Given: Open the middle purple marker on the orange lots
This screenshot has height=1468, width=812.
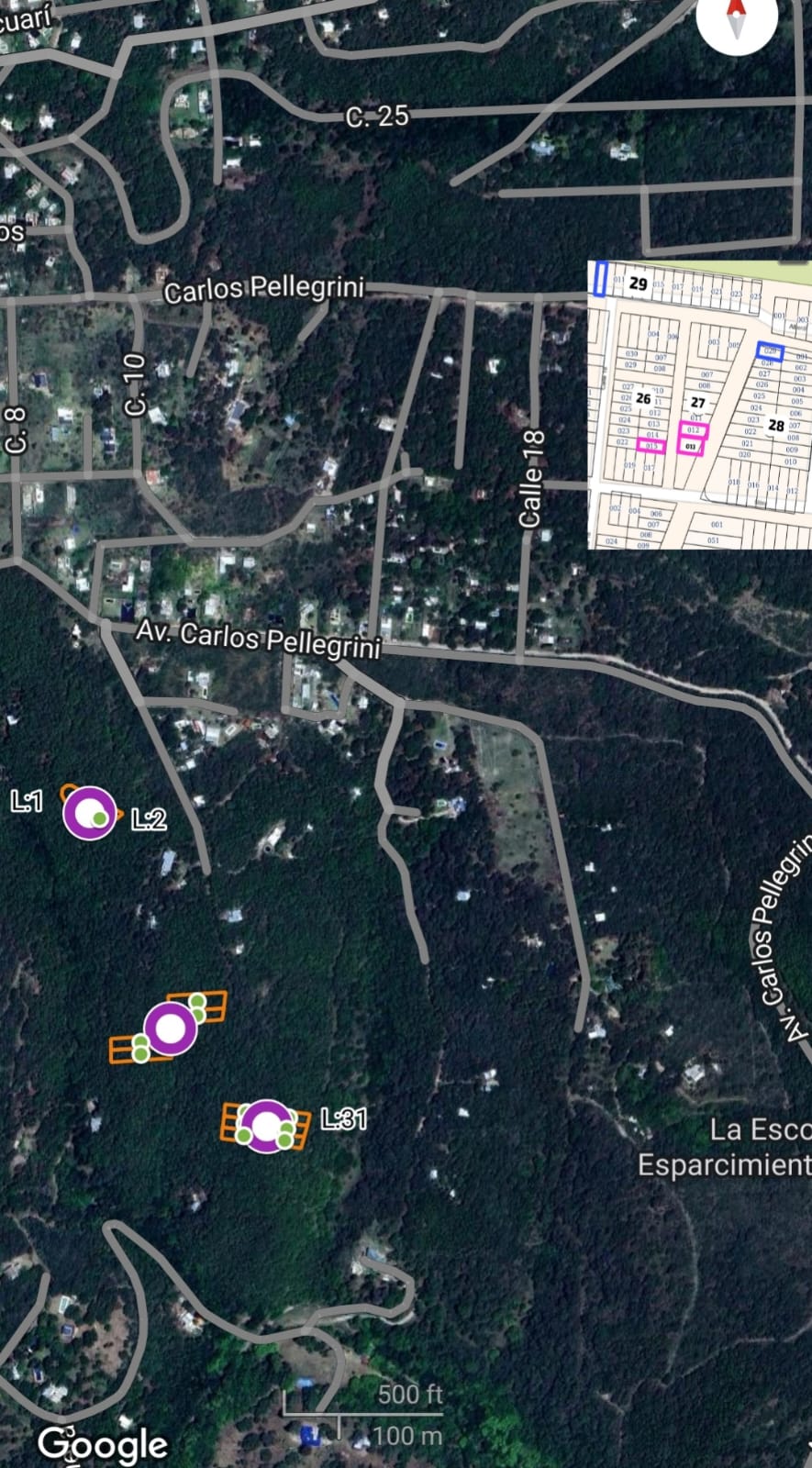Looking at the screenshot, I should pyautogui.click(x=171, y=1029).
